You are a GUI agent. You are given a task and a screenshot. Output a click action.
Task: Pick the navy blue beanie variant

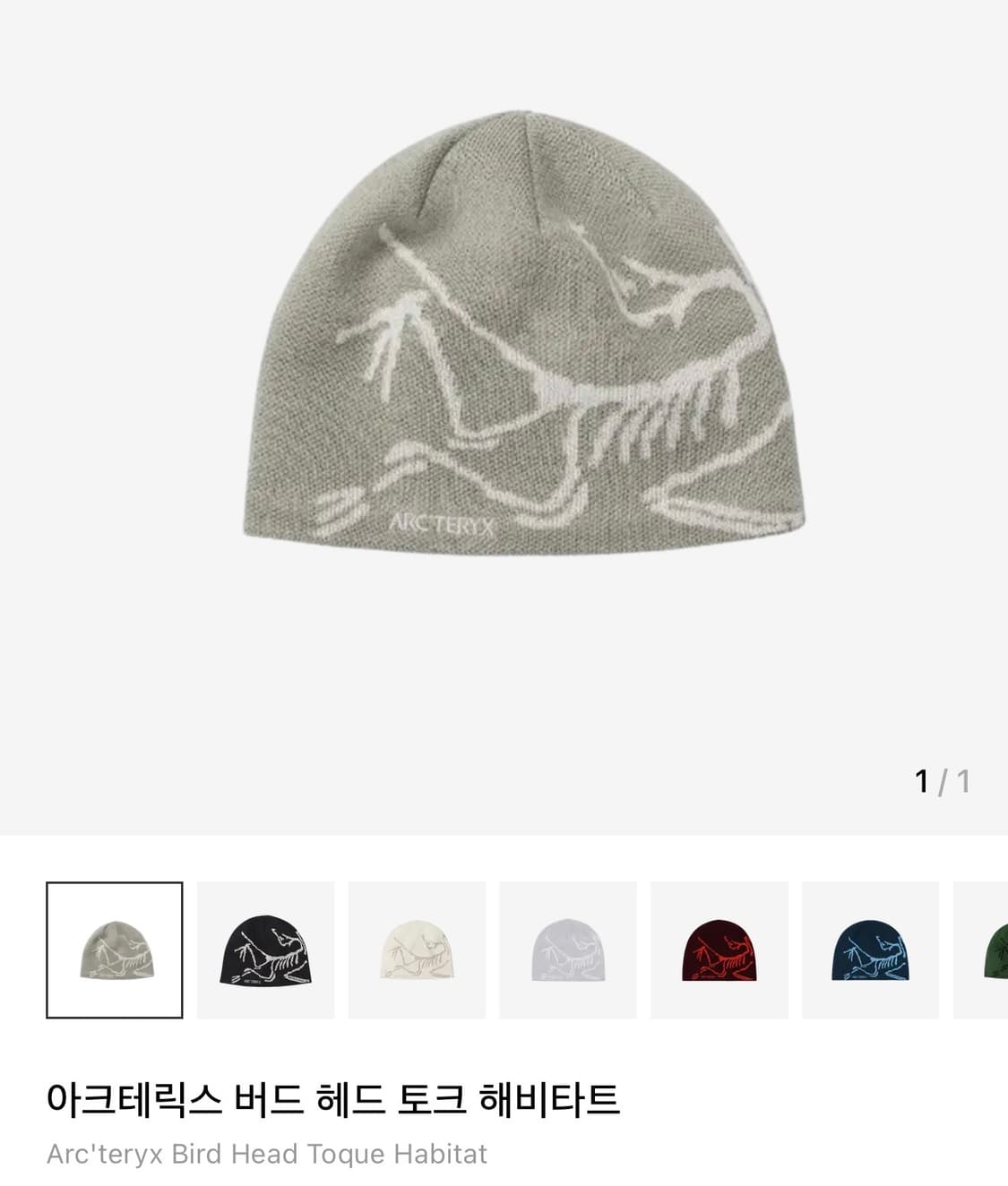coord(870,950)
